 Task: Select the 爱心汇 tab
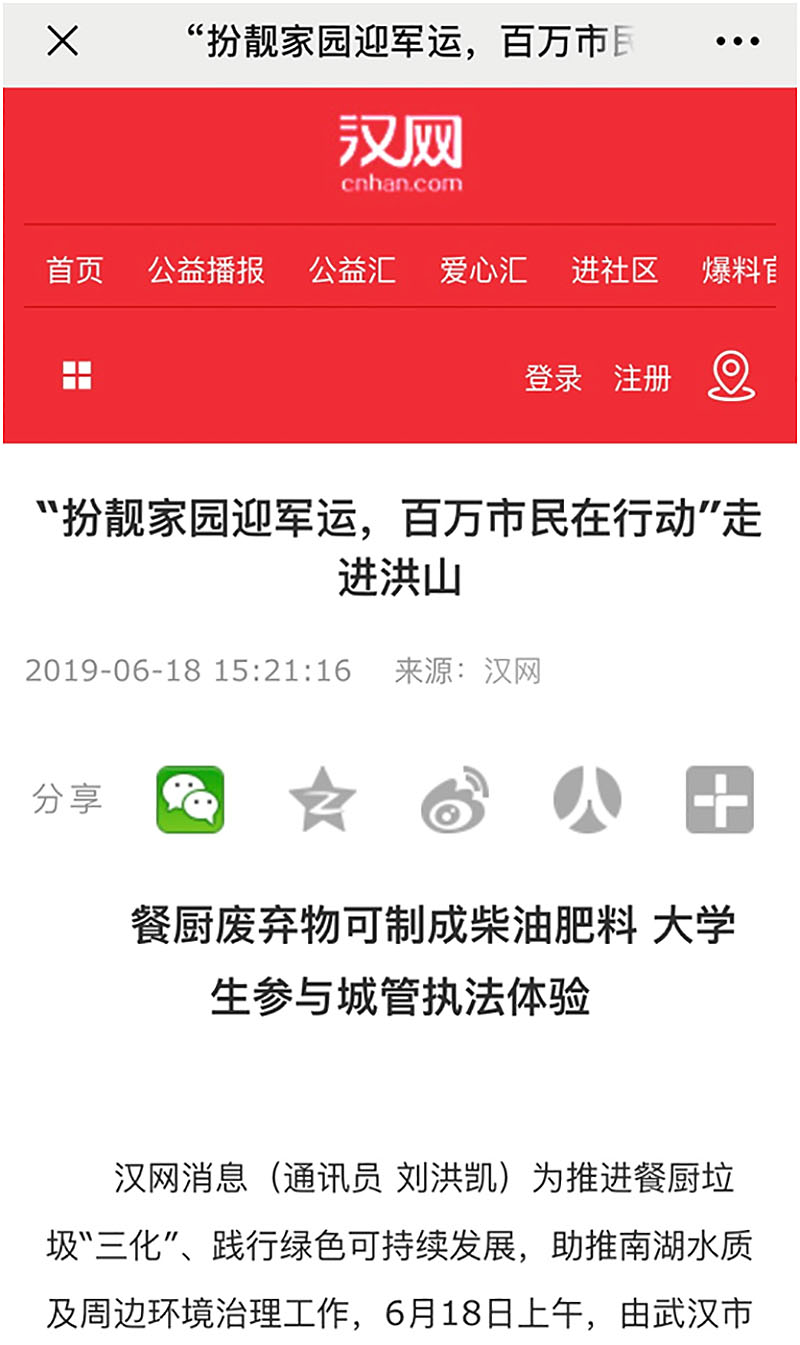(x=483, y=270)
